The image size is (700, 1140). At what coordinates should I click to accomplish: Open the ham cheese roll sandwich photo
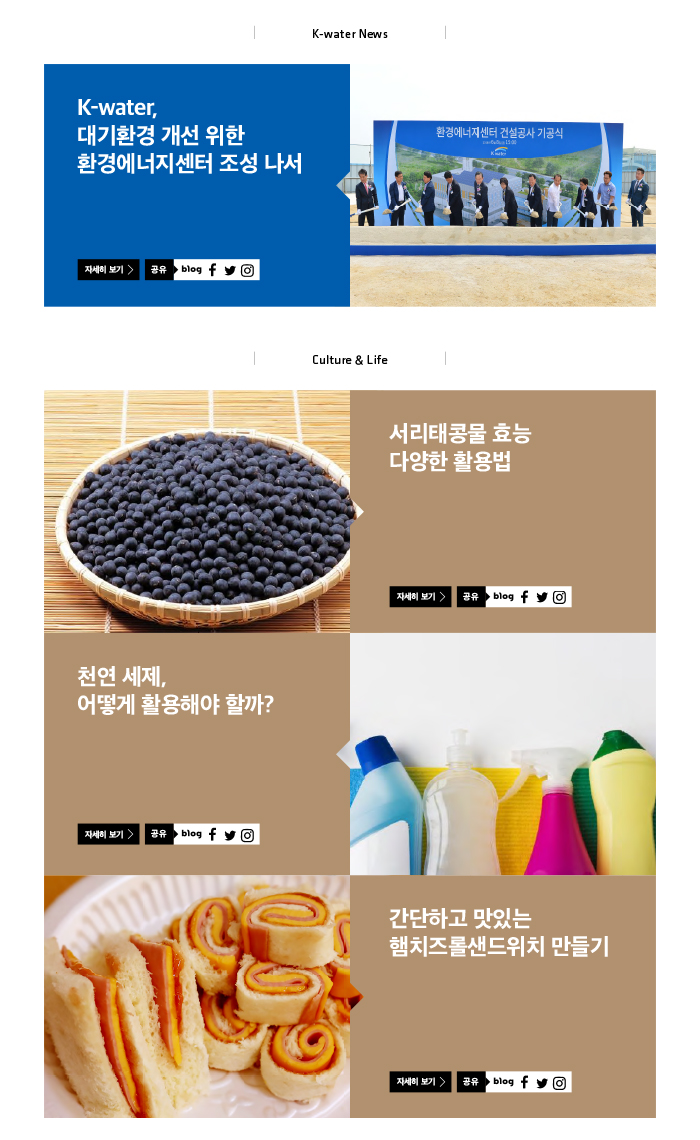[x=197, y=997]
